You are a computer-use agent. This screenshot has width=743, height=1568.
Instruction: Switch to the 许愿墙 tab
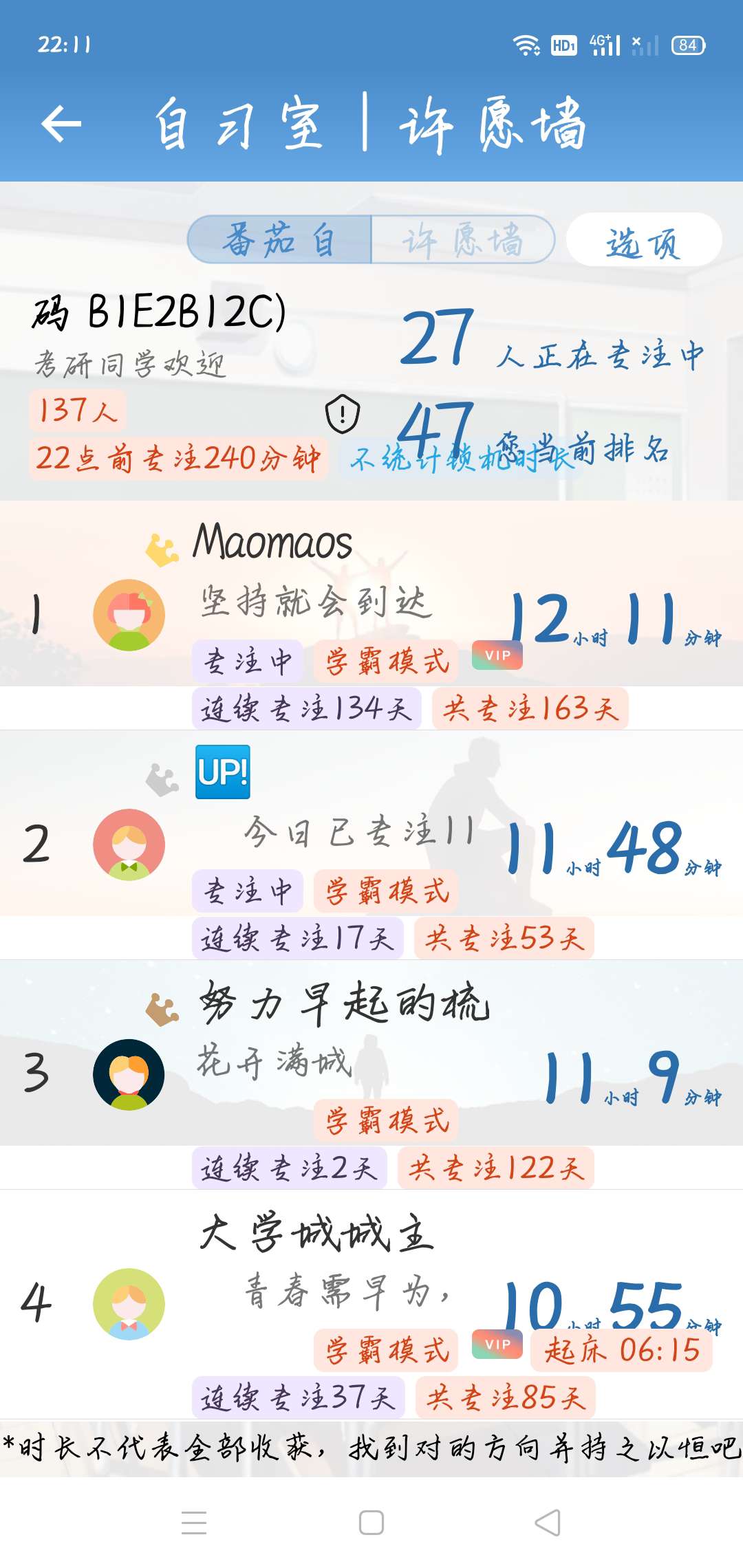coord(463,240)
